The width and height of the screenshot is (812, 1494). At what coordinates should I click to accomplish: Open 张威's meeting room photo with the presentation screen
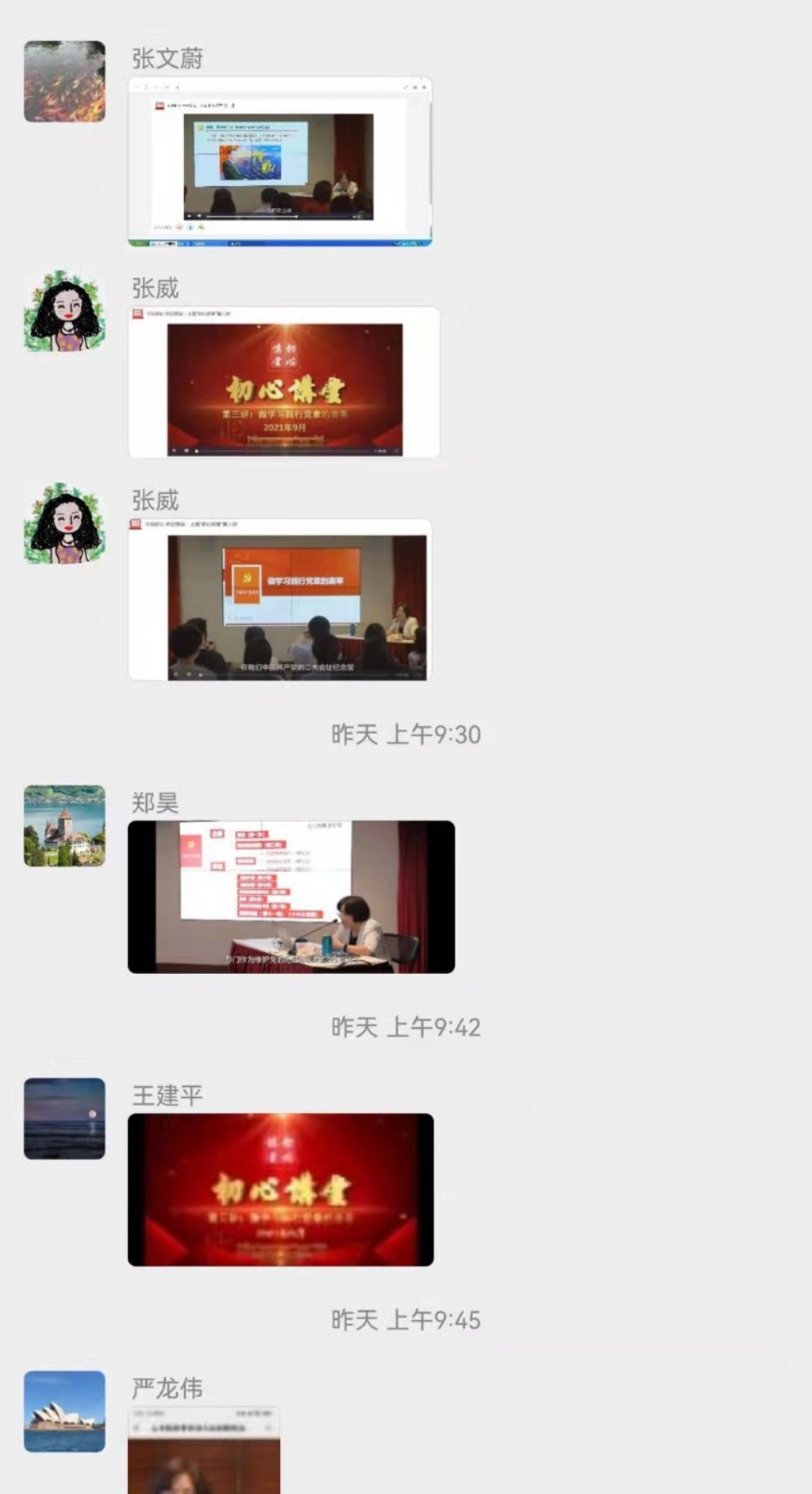pyautogui.click(x=280, y=600)
